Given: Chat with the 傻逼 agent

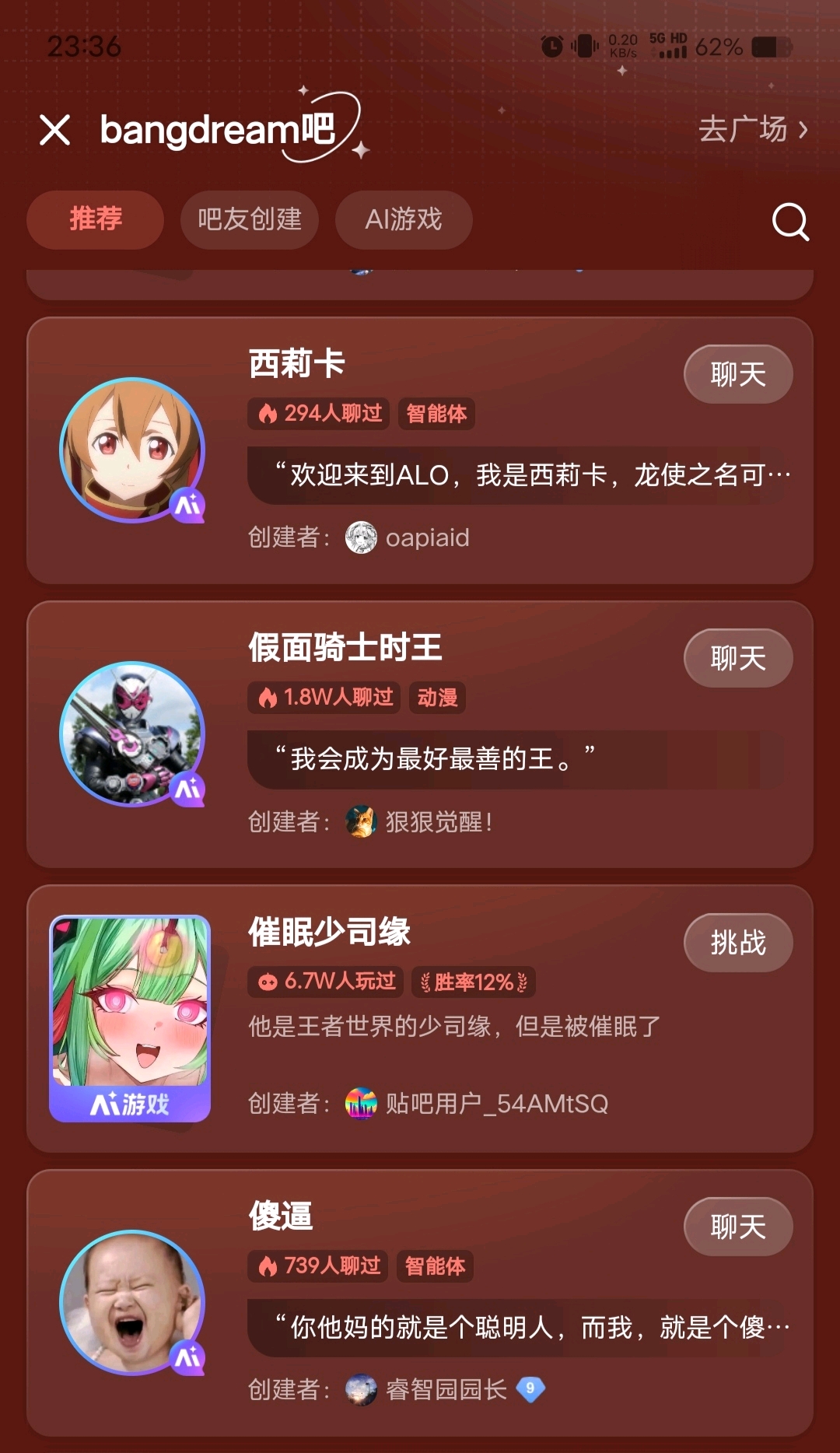Looking at the screenshot, I should (737, 1227).
